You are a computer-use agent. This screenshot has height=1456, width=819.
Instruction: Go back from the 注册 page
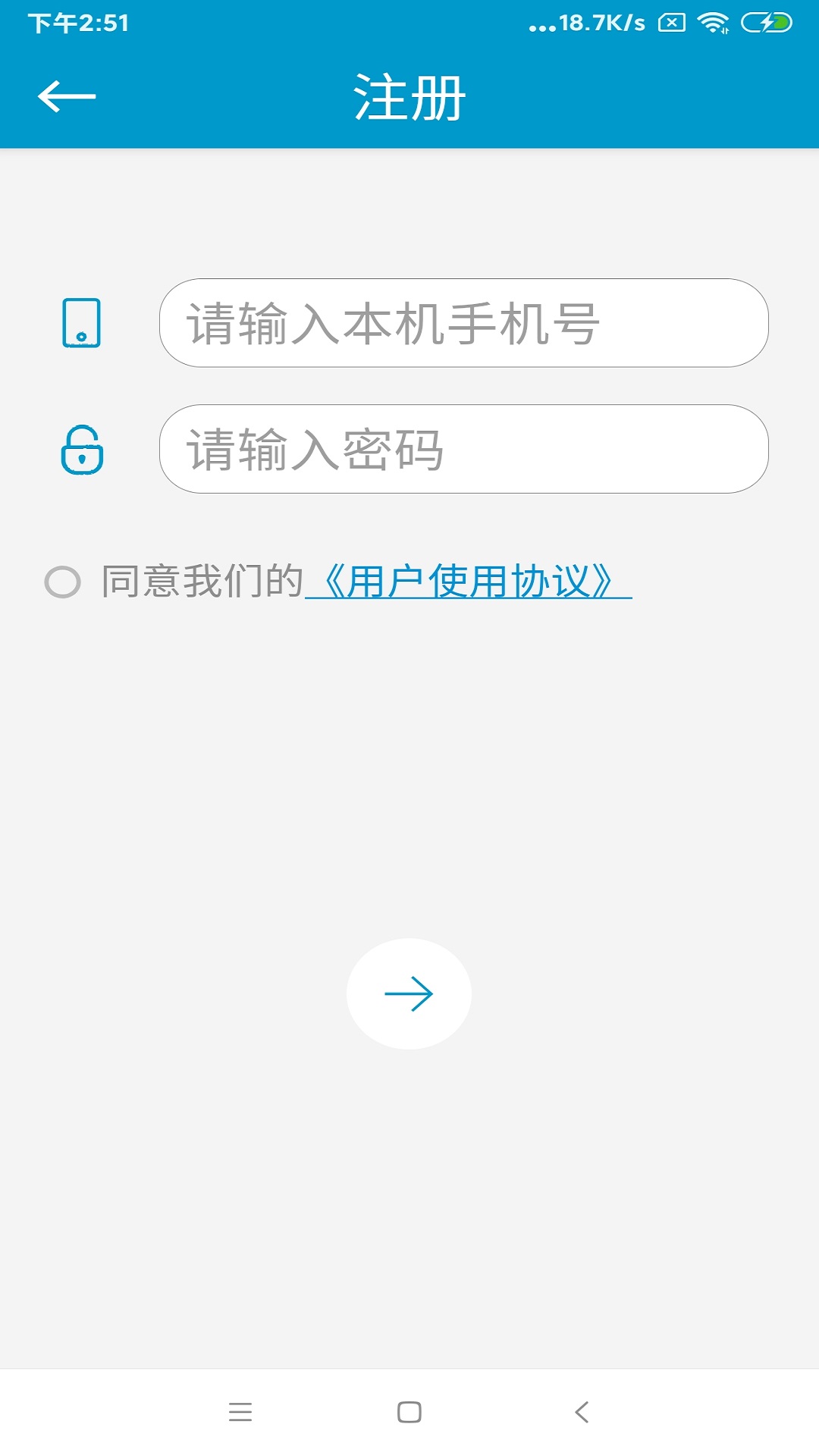[67, 96]
